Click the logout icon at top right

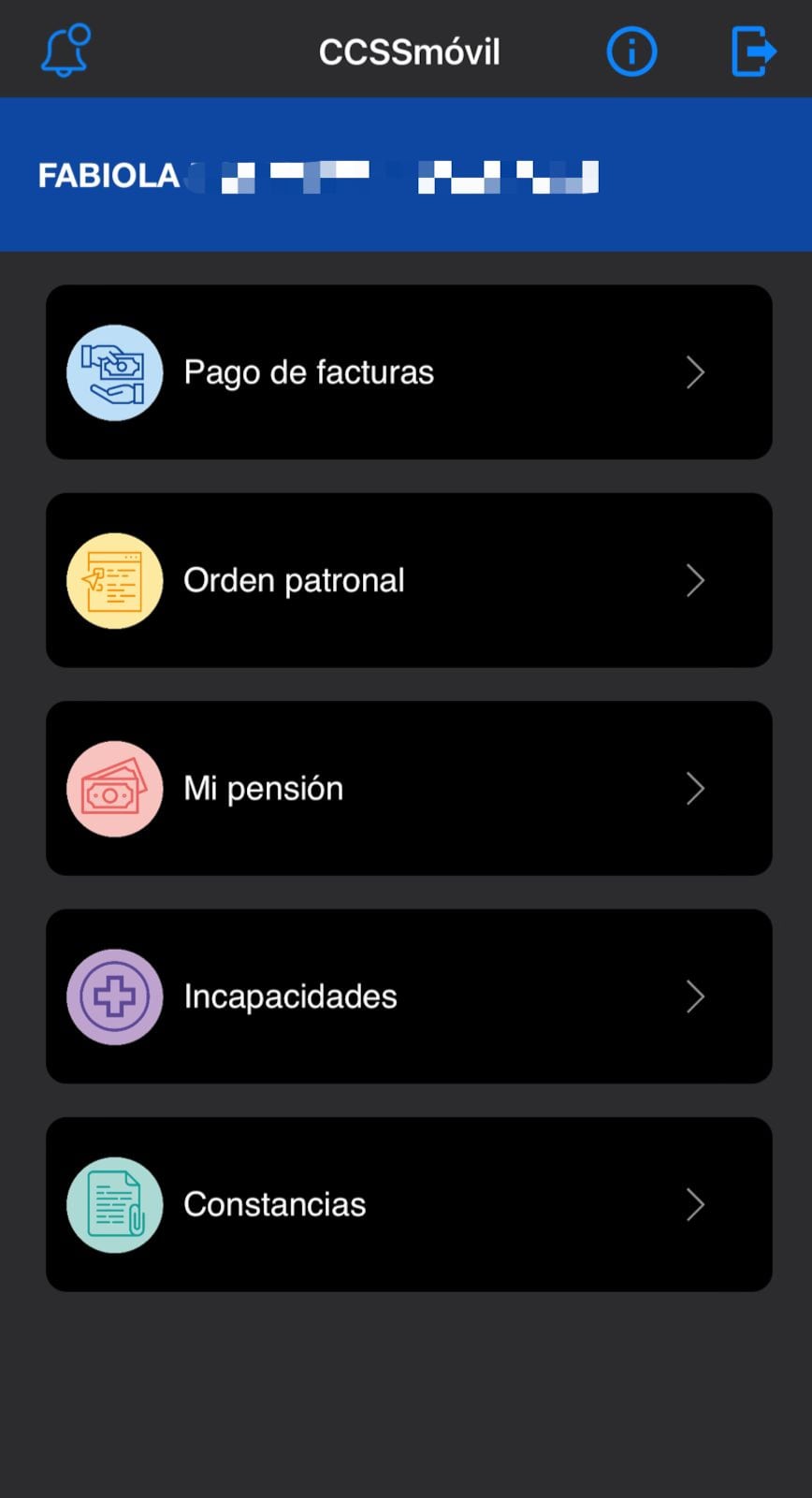(x=754, y=51)
